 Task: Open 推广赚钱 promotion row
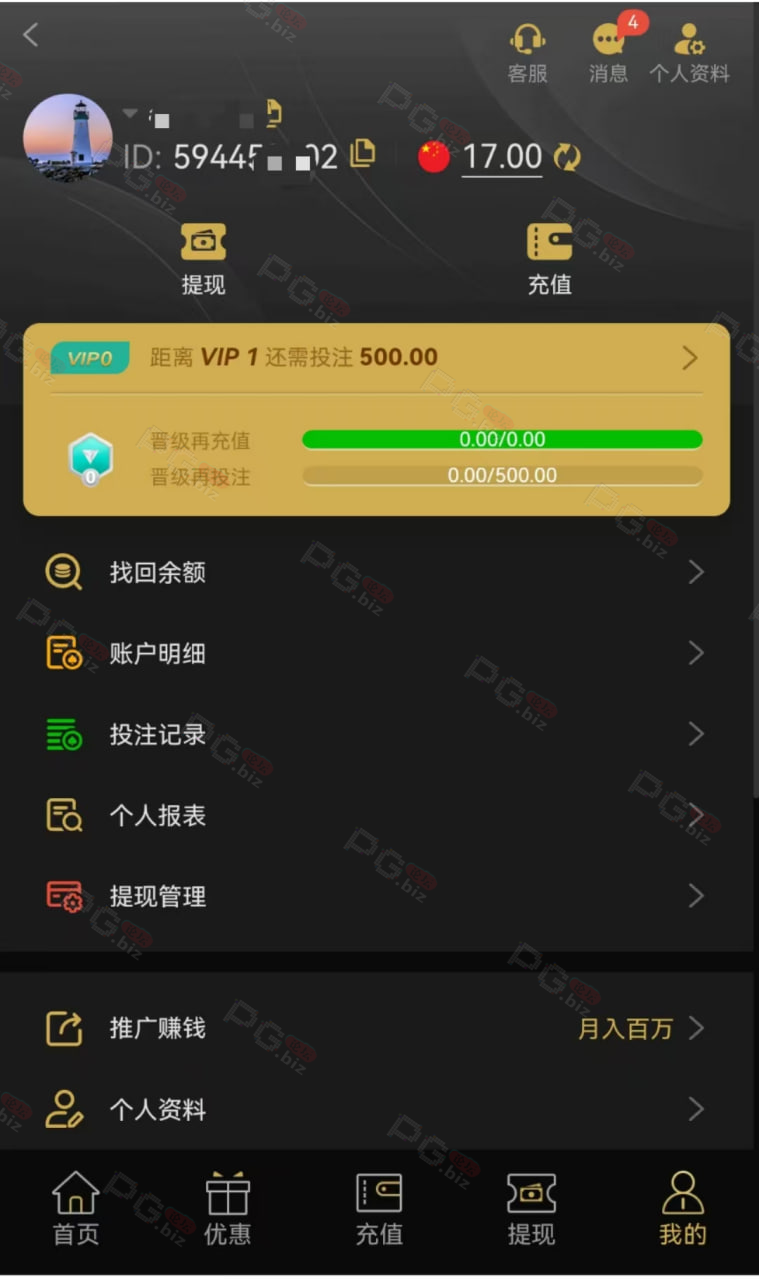tap(377, 1028)
